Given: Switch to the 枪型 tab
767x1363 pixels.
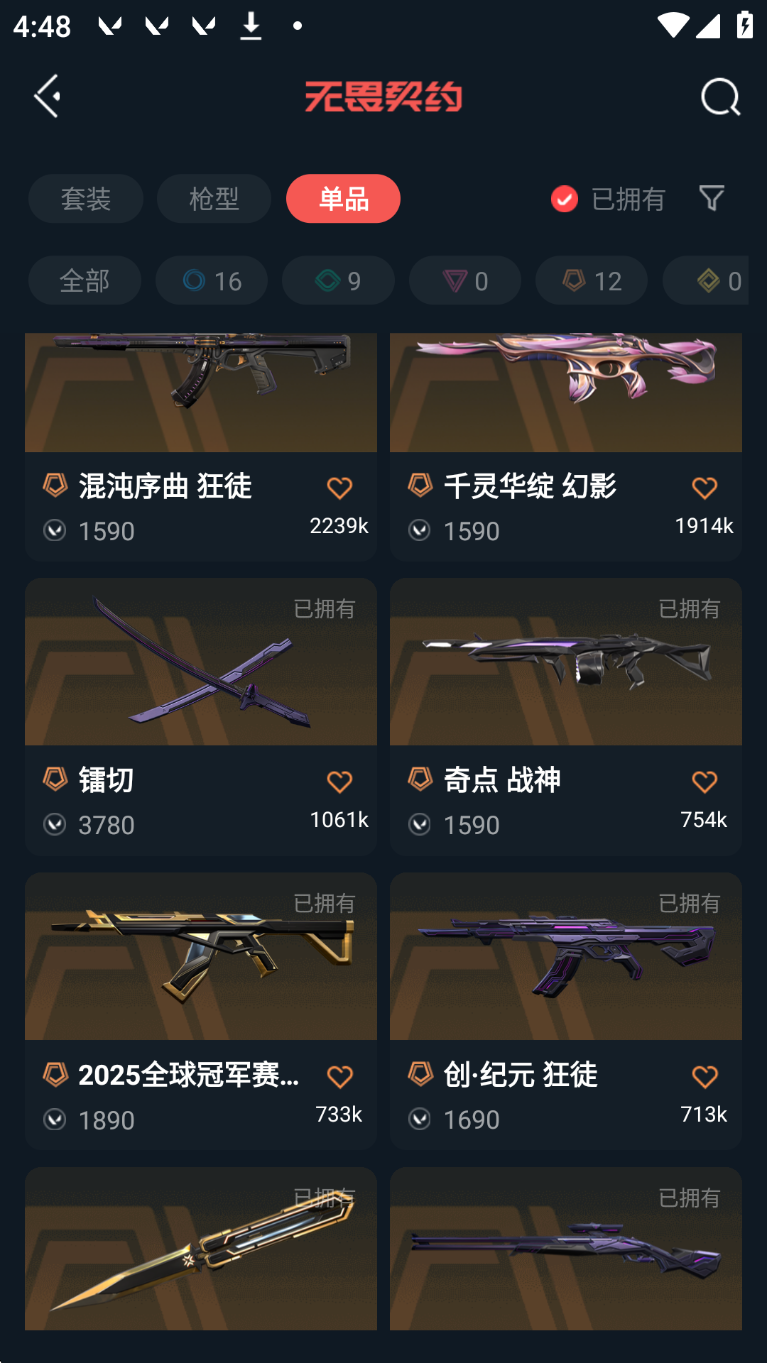Looking at the screenshot, I should 214,198.
